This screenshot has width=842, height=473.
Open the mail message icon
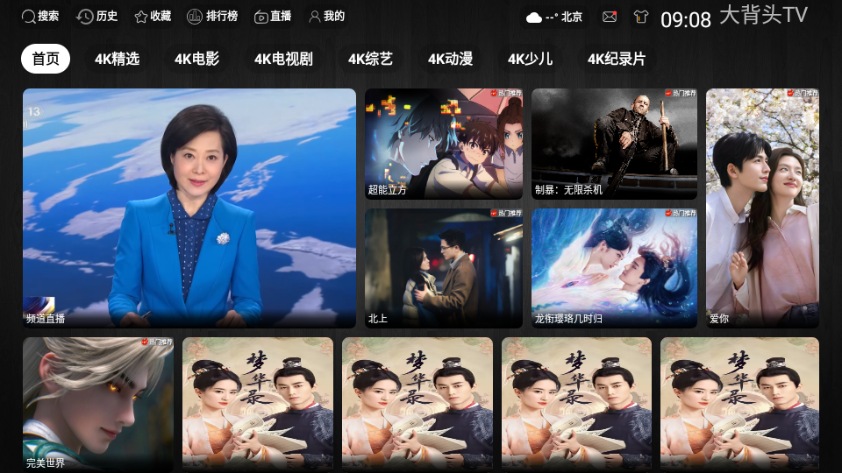pyautogui.click(x=610, y=17)
